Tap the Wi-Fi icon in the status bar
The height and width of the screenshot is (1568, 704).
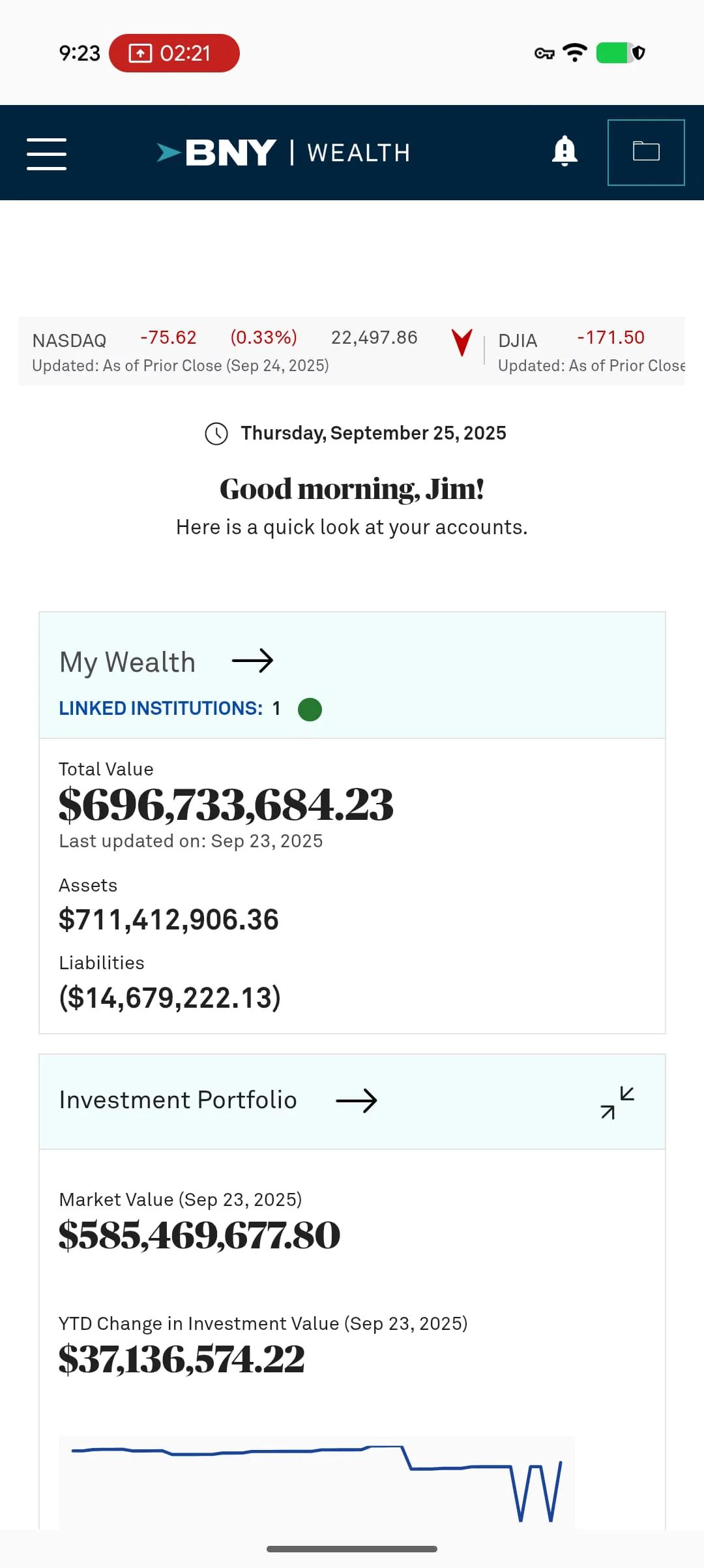(x=574, y=53)
